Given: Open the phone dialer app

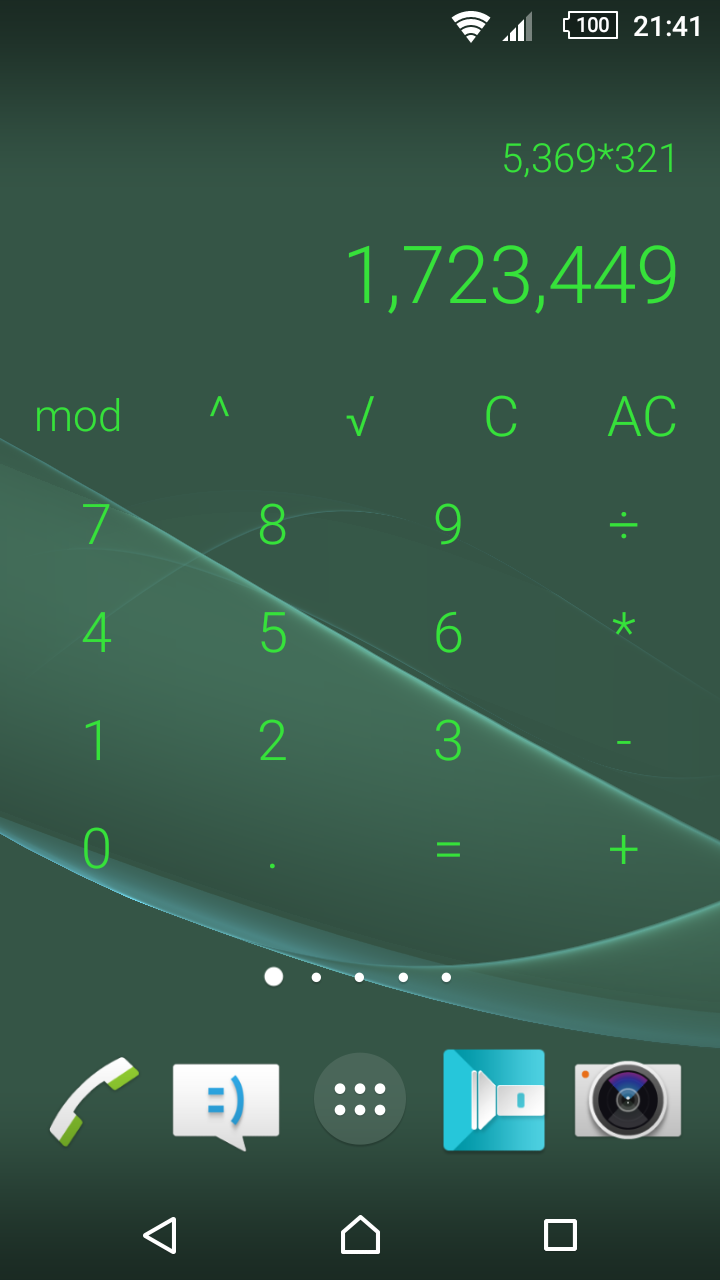Looking at the screenshot, I should pos(94,1100).
